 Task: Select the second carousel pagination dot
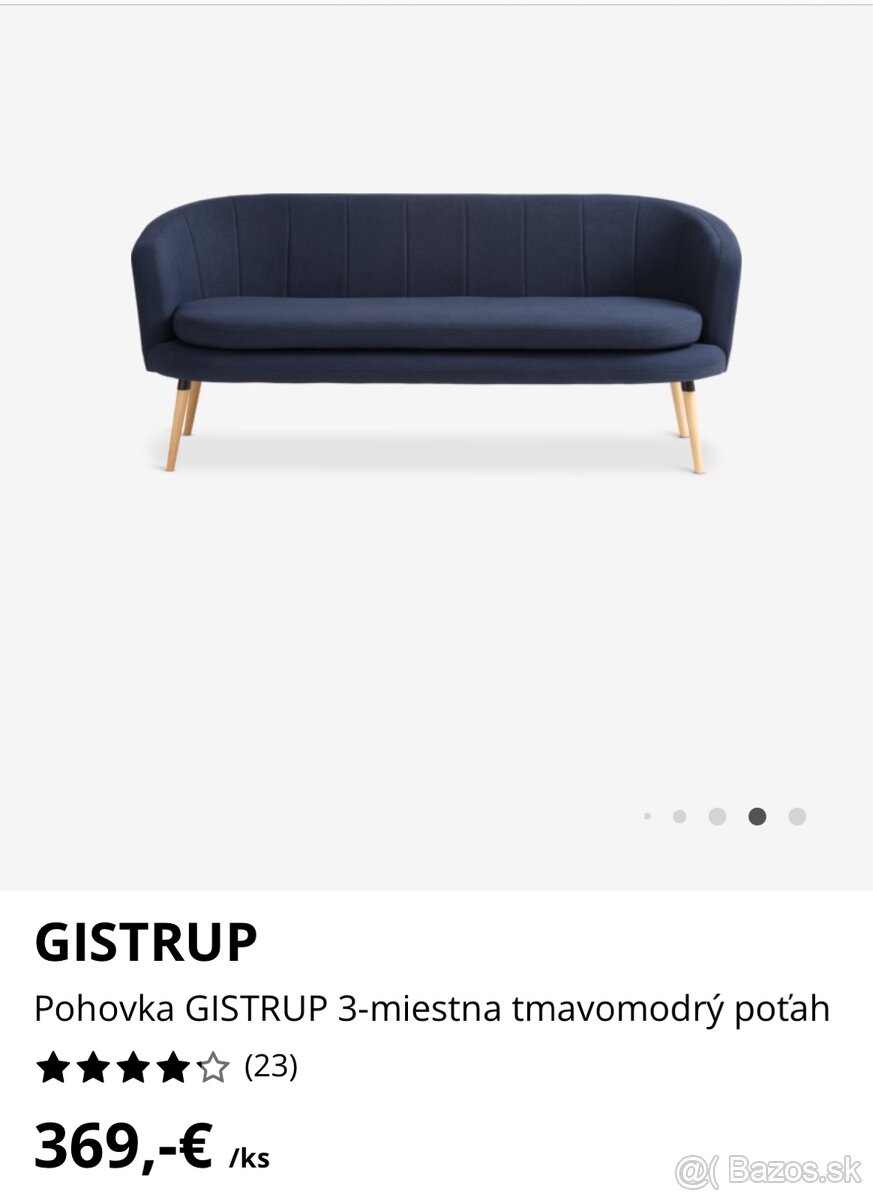679,816
